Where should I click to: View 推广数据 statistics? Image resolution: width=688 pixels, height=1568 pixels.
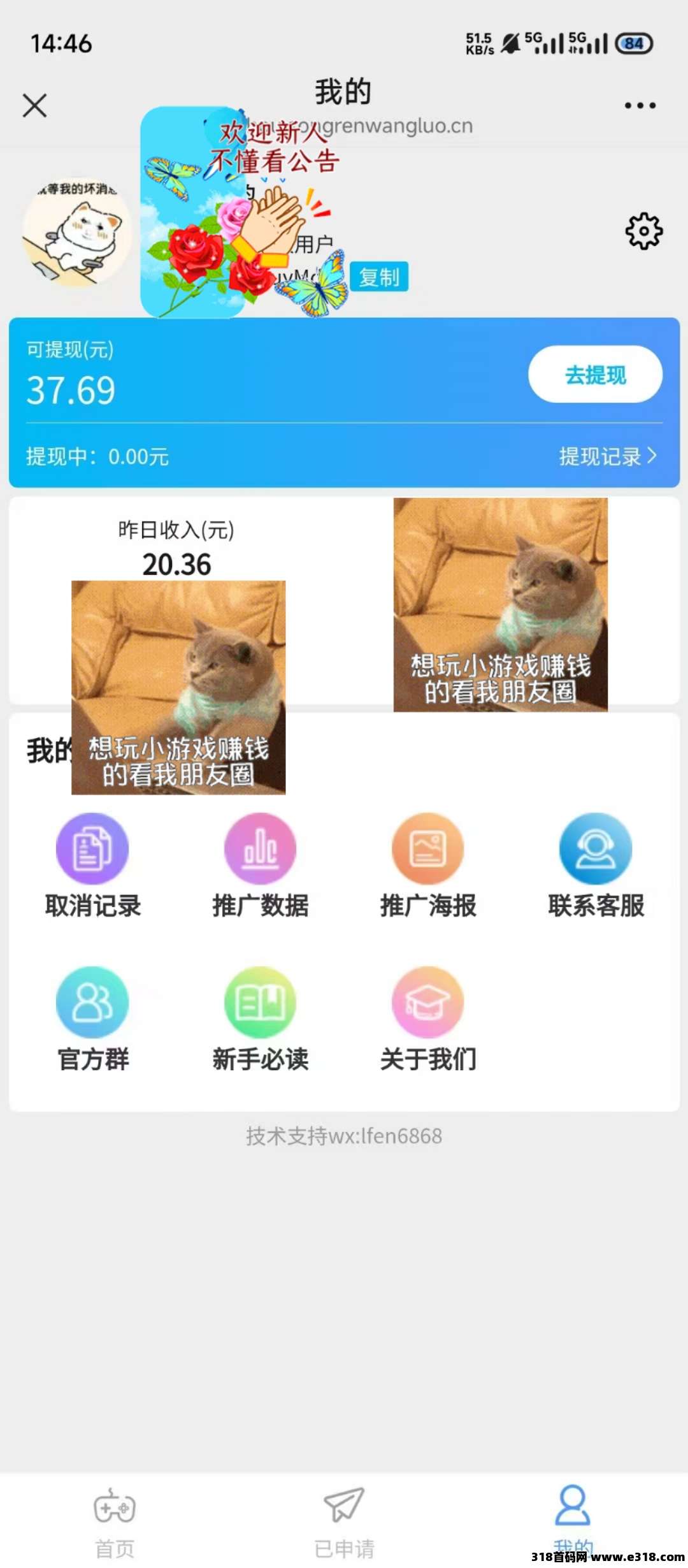tap(260, 866)
